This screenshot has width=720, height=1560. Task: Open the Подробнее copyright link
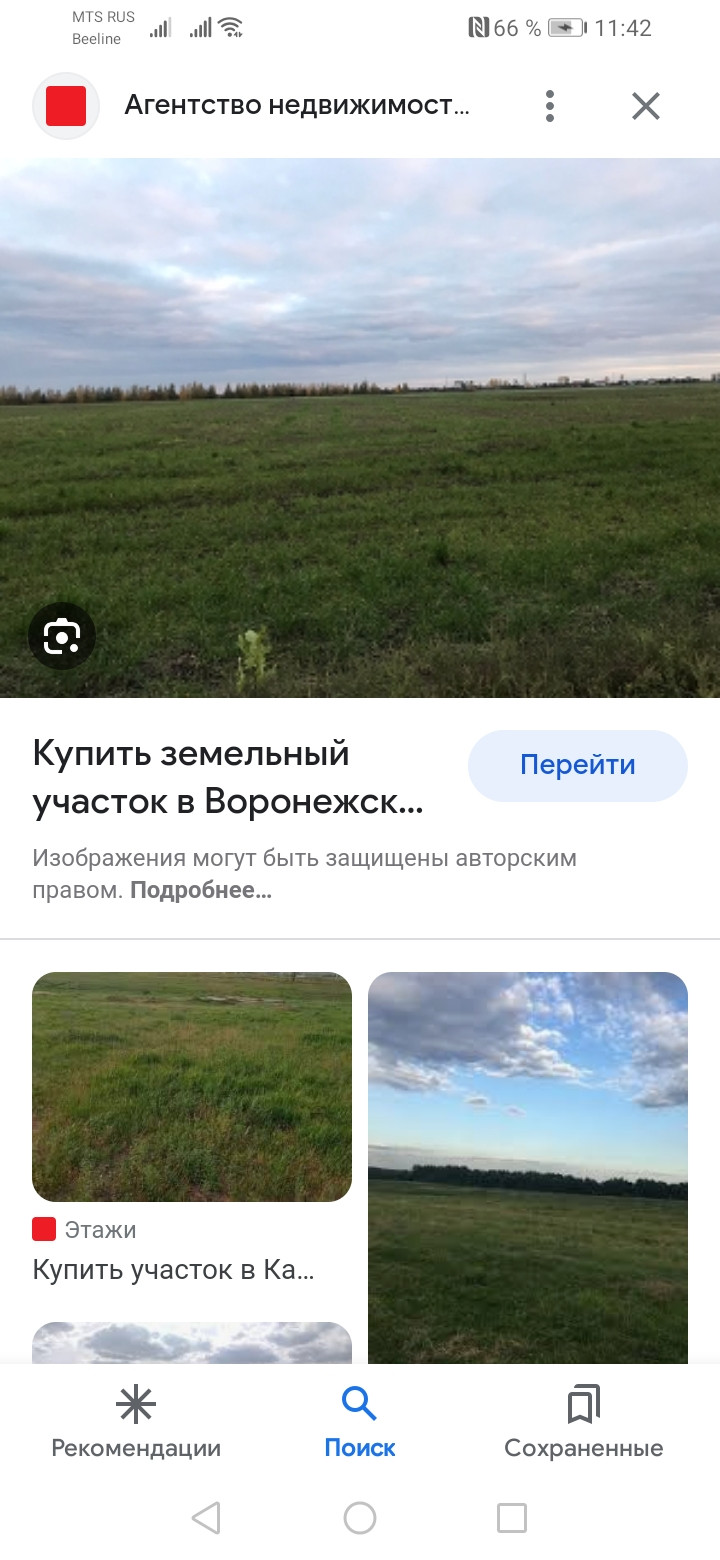click(201, 890)
